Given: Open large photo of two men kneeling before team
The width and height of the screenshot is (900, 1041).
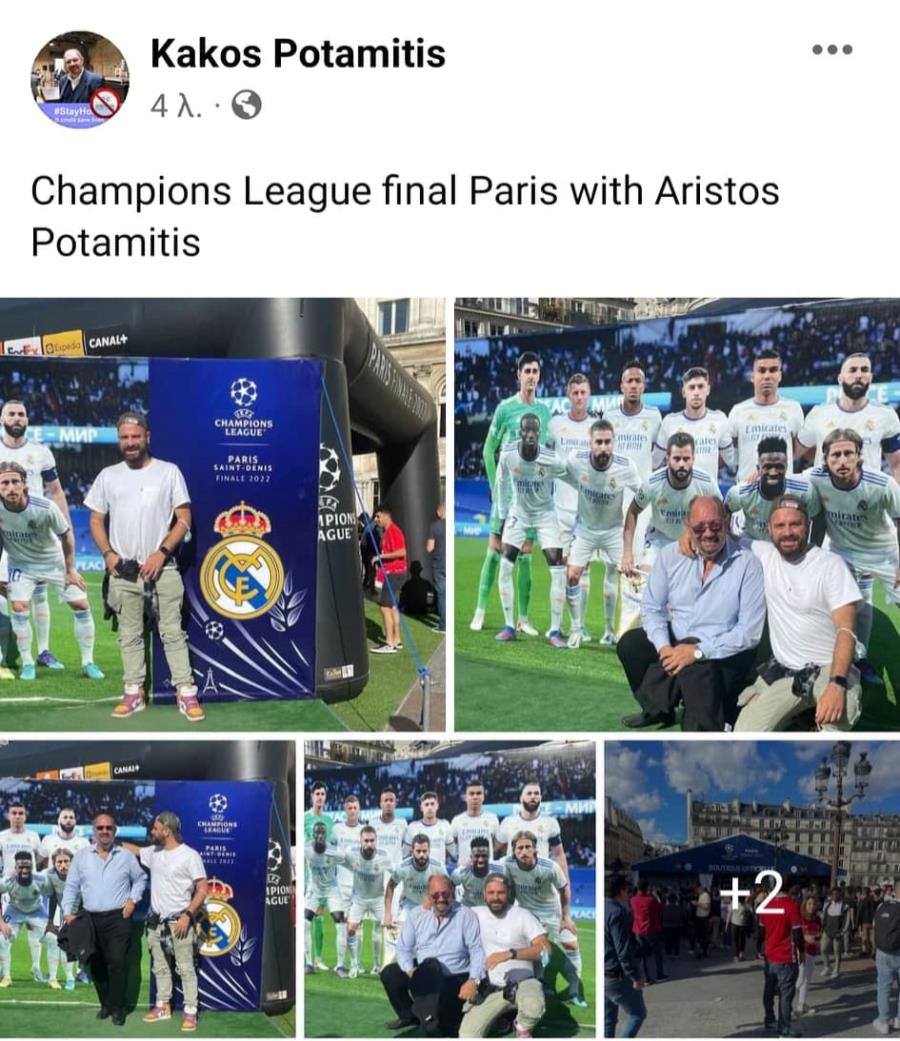Looking at the screenshot, I should pyautogui.click(x=676, y=514).
